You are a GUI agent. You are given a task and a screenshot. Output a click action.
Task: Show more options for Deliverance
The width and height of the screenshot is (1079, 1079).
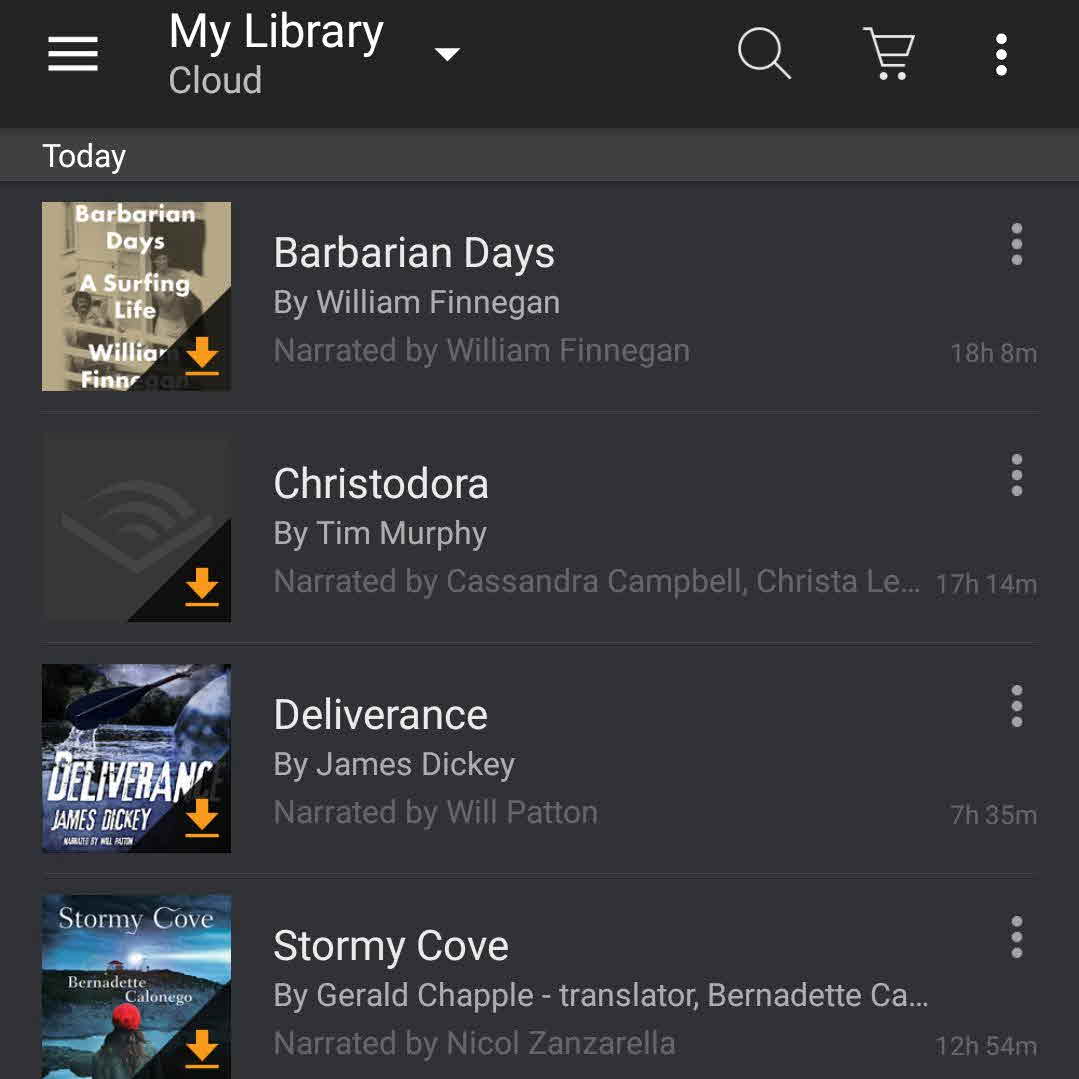coord(1016,706)
